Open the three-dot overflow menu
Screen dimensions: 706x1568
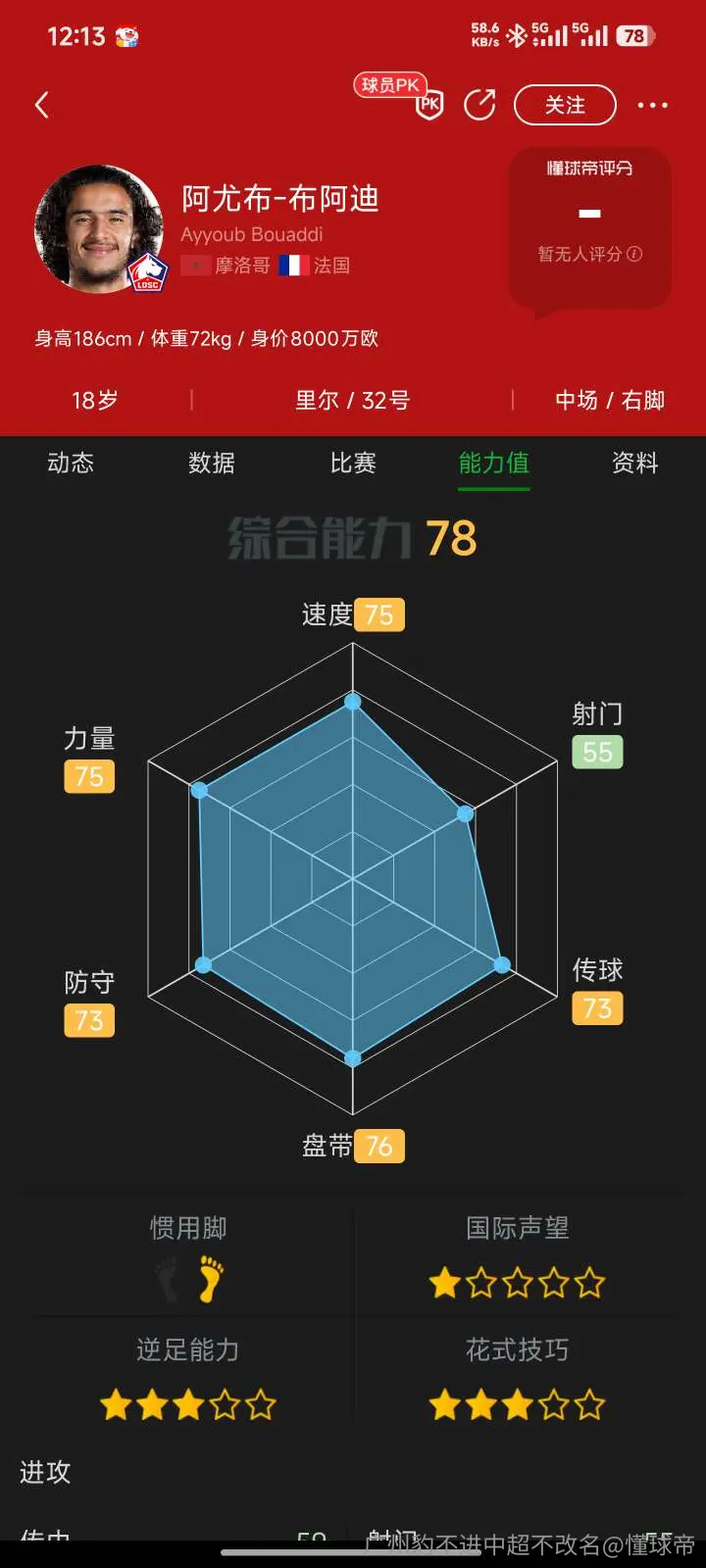pos(652,105)
